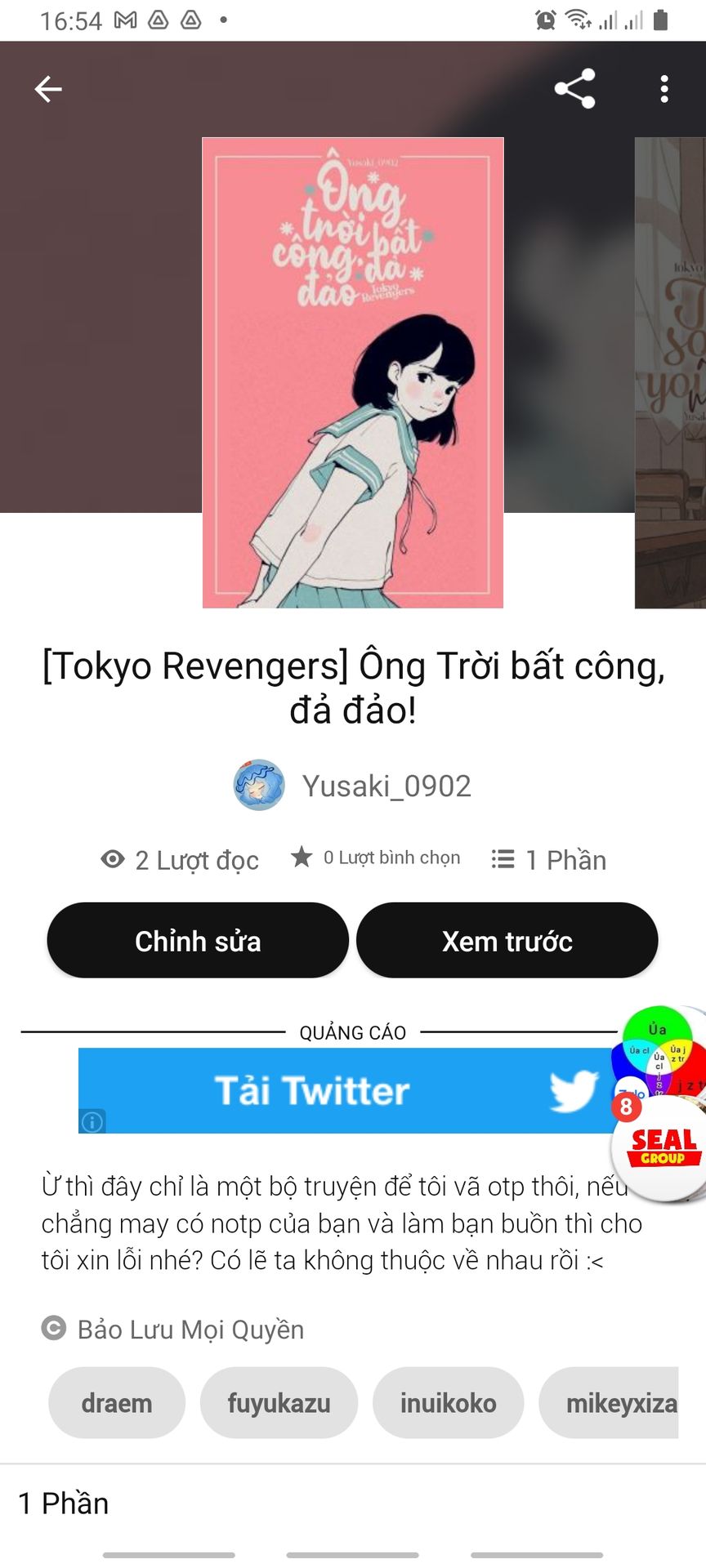Share this story
This screenshot has width=706, height=1568.
[x=574, y=88]
